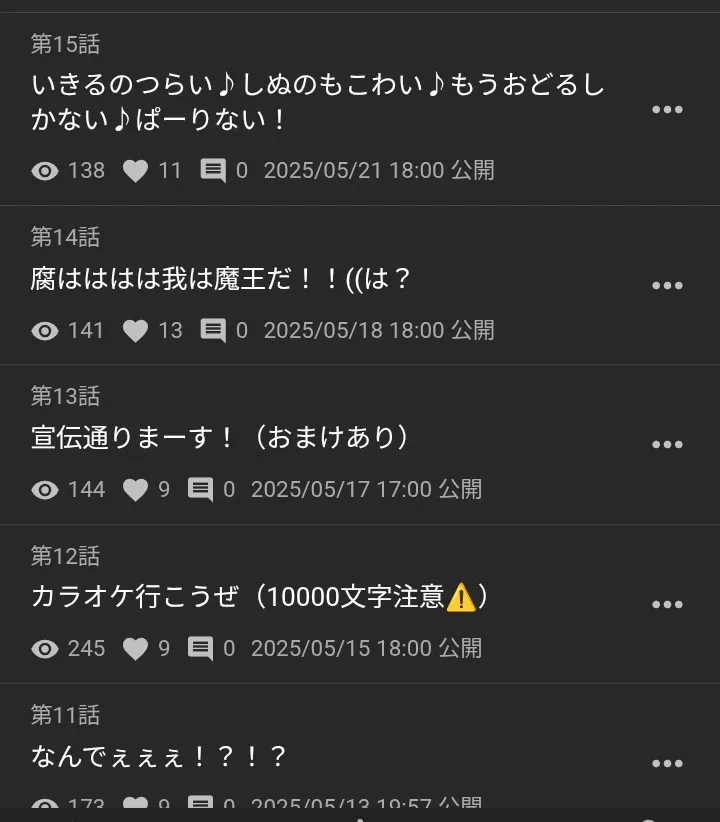Open the three-dot menu for 第11話
The width and height of the screenshot is (720, 822).
[x=667, y=764]
